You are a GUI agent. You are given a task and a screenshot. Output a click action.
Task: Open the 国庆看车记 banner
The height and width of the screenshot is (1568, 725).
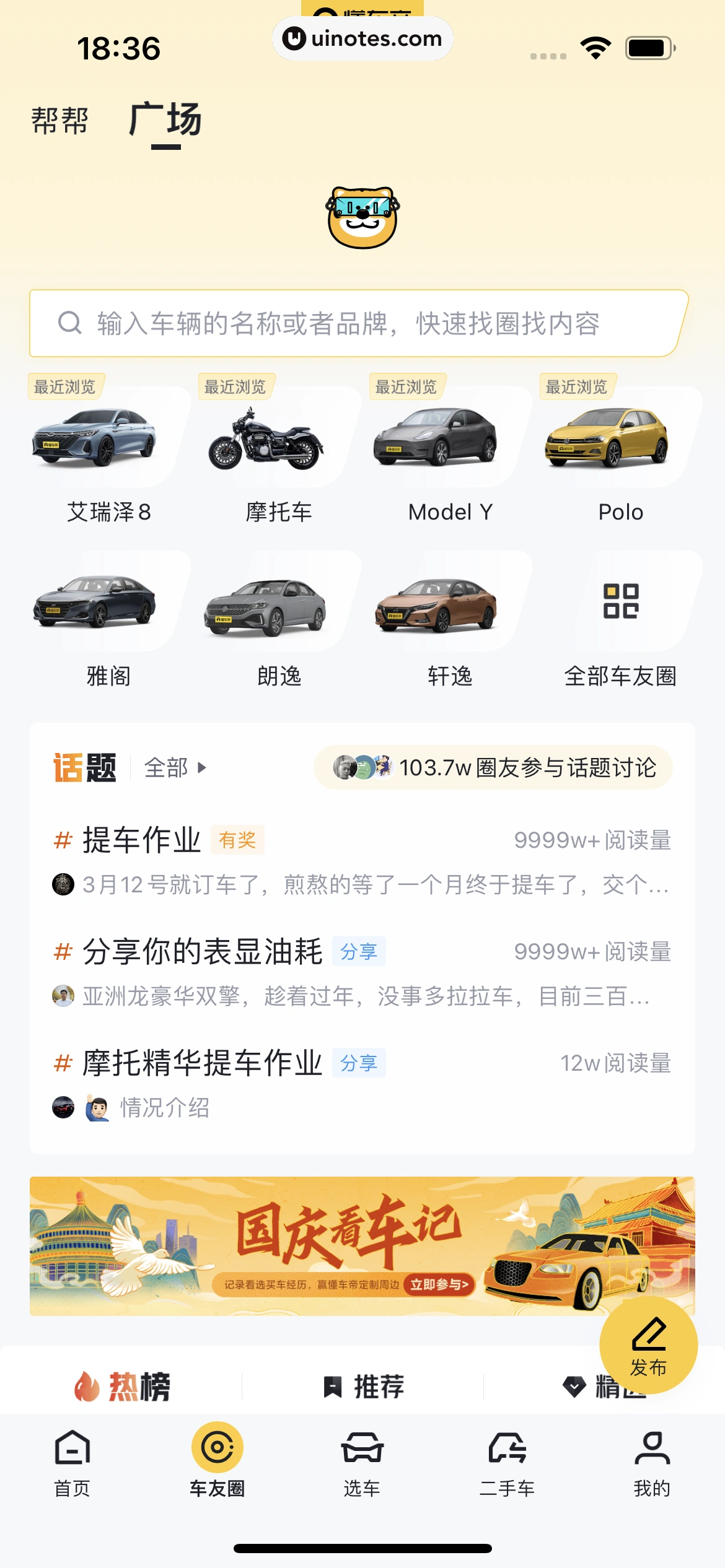[362, 1246]
